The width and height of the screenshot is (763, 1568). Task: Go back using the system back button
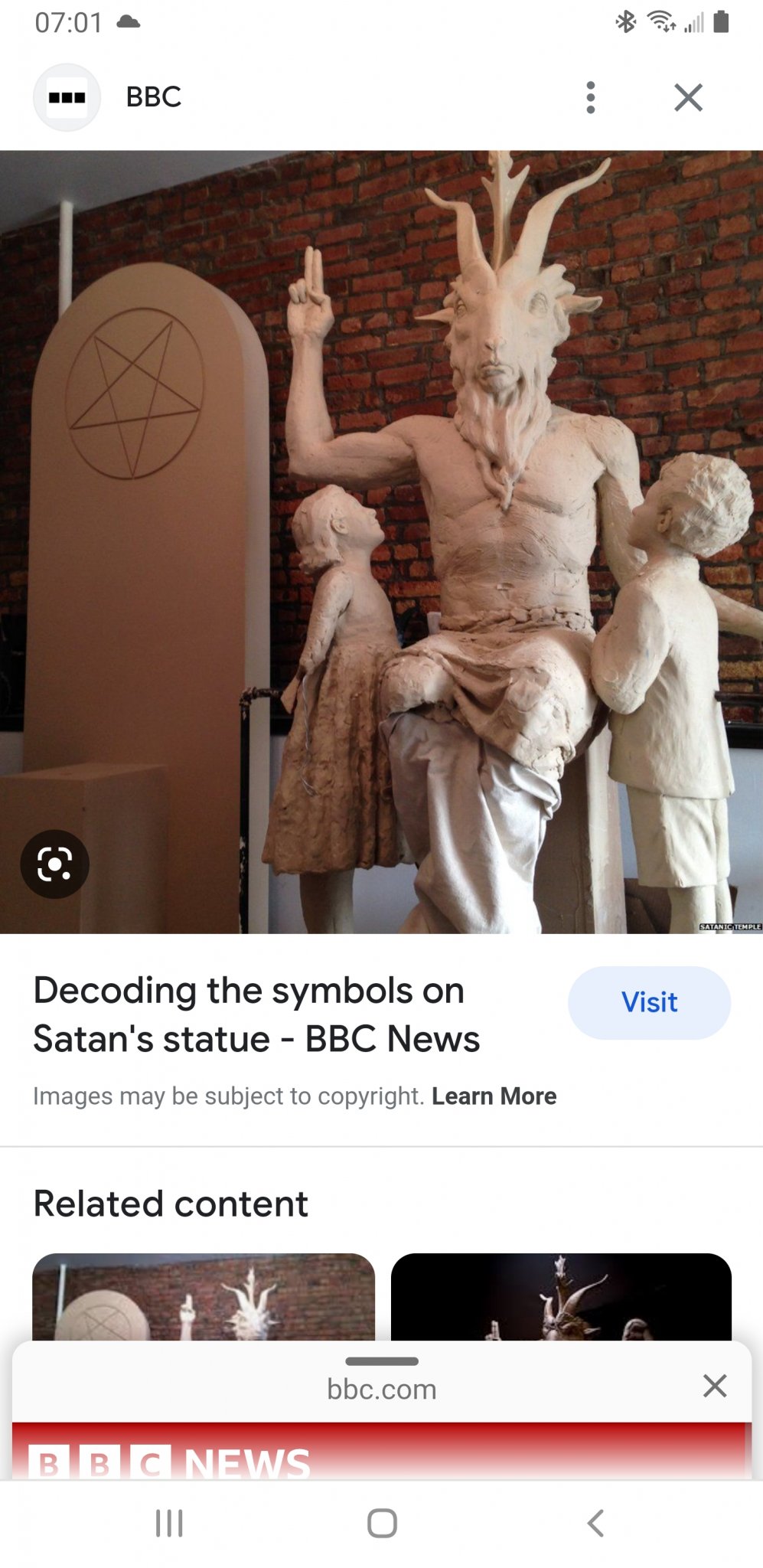(595, 1523)
